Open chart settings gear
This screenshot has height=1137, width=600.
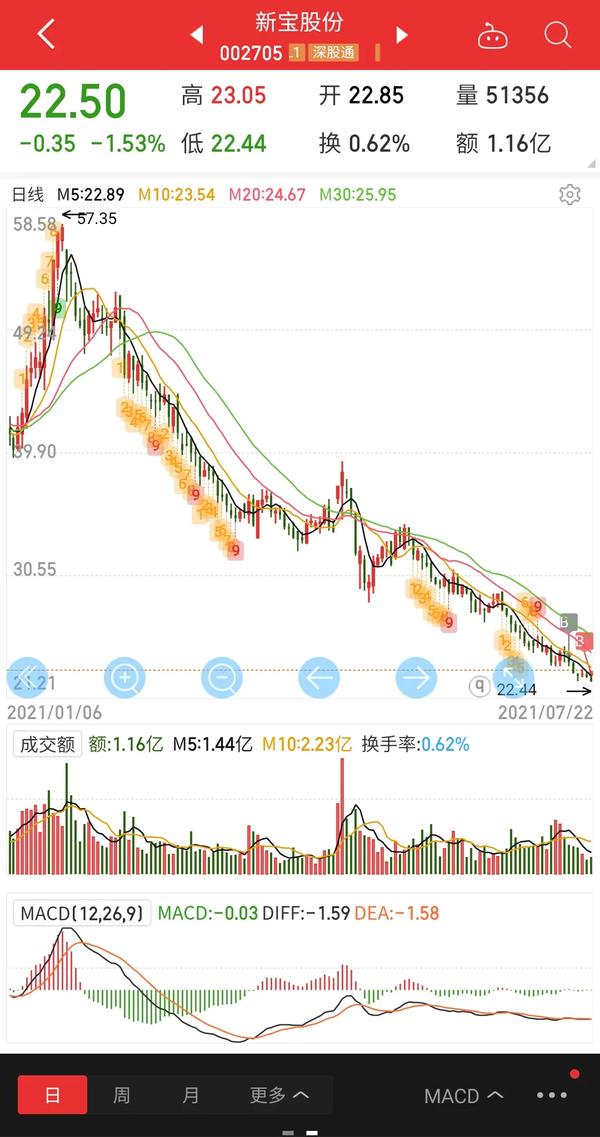[x=570, y=194]
